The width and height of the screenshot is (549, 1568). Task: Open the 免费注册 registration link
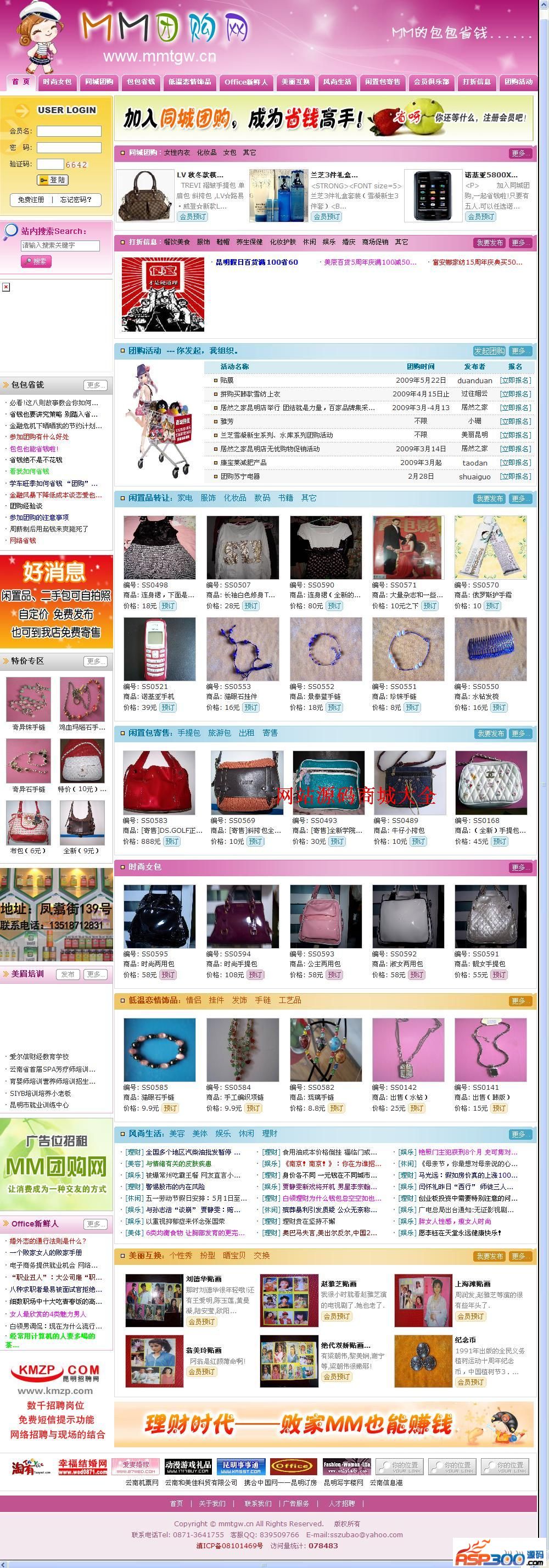(x=31, y=200)
